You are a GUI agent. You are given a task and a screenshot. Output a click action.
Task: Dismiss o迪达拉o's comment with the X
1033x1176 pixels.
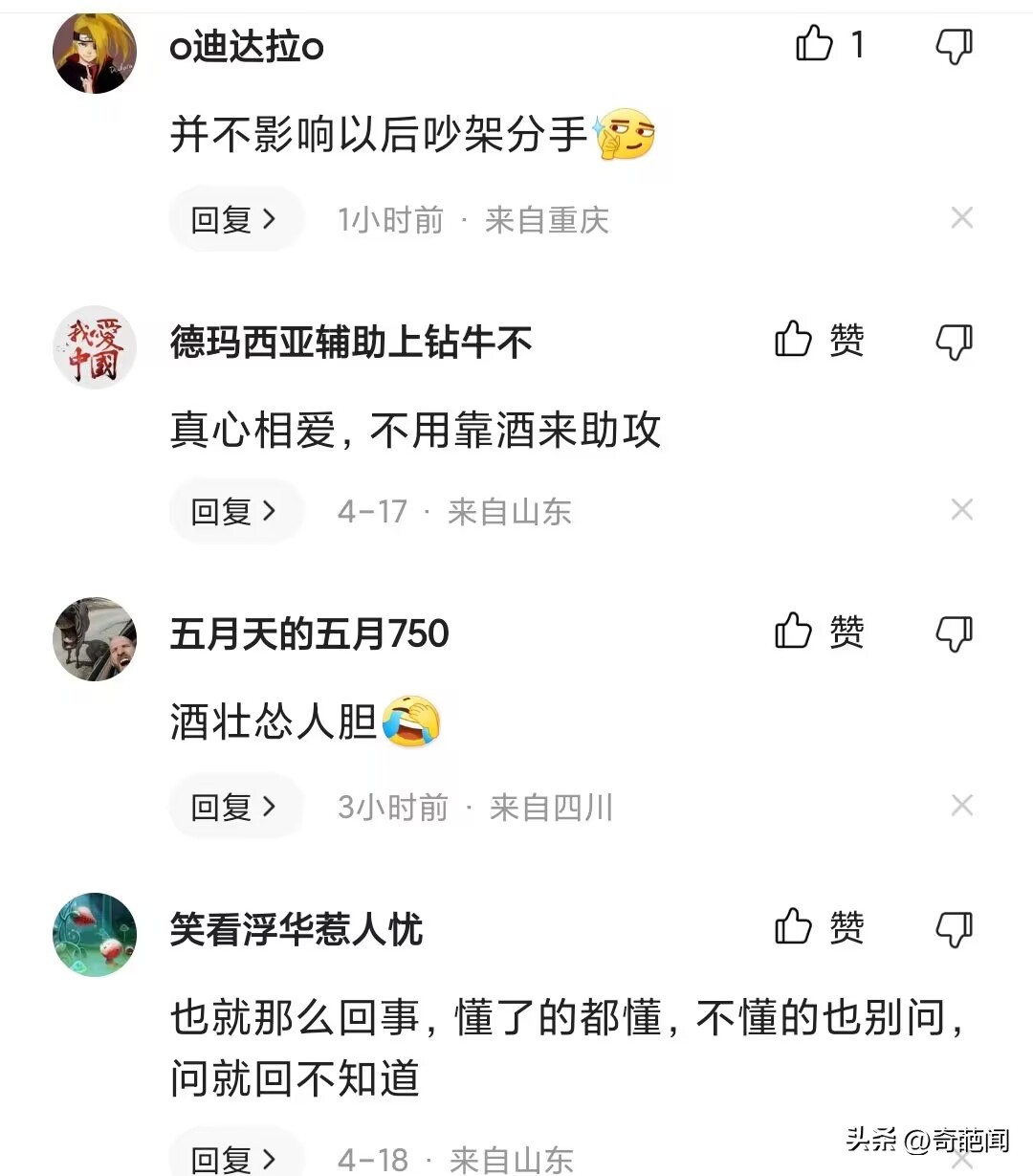pyautogui.click(x=962, y=218)
